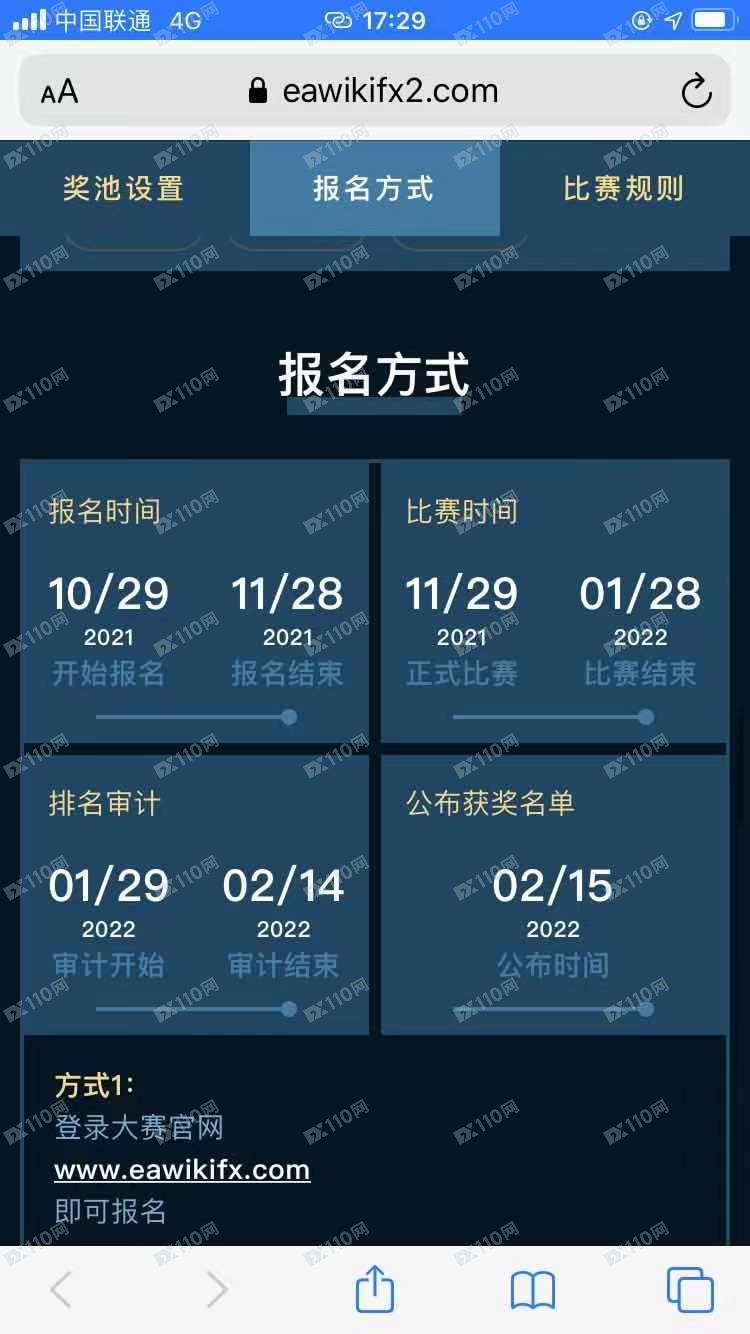
Task: Open Safari bookmarks
Action: pyautogui.click(x=533, y=1290)
